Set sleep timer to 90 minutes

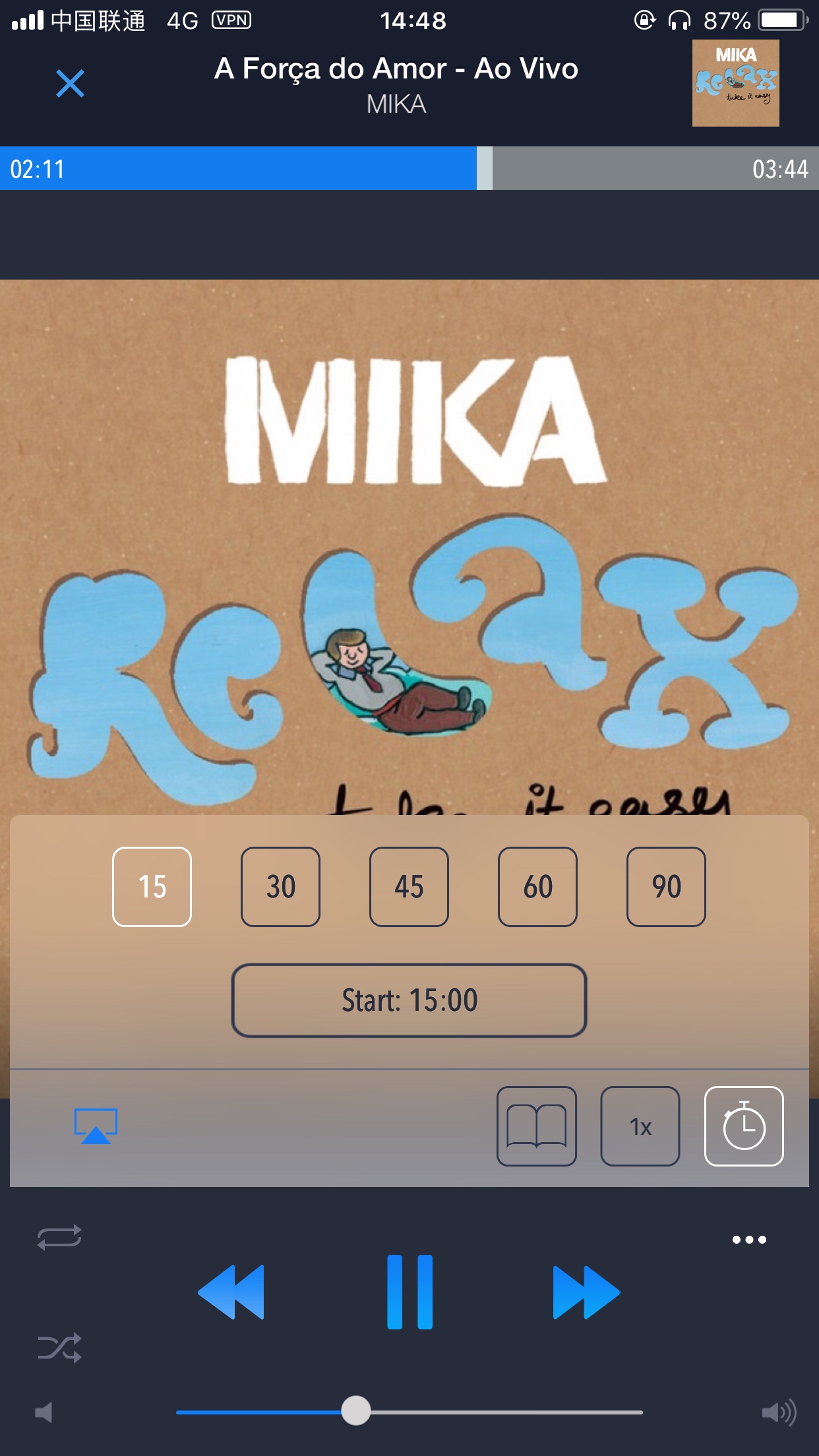coord(666,886)
